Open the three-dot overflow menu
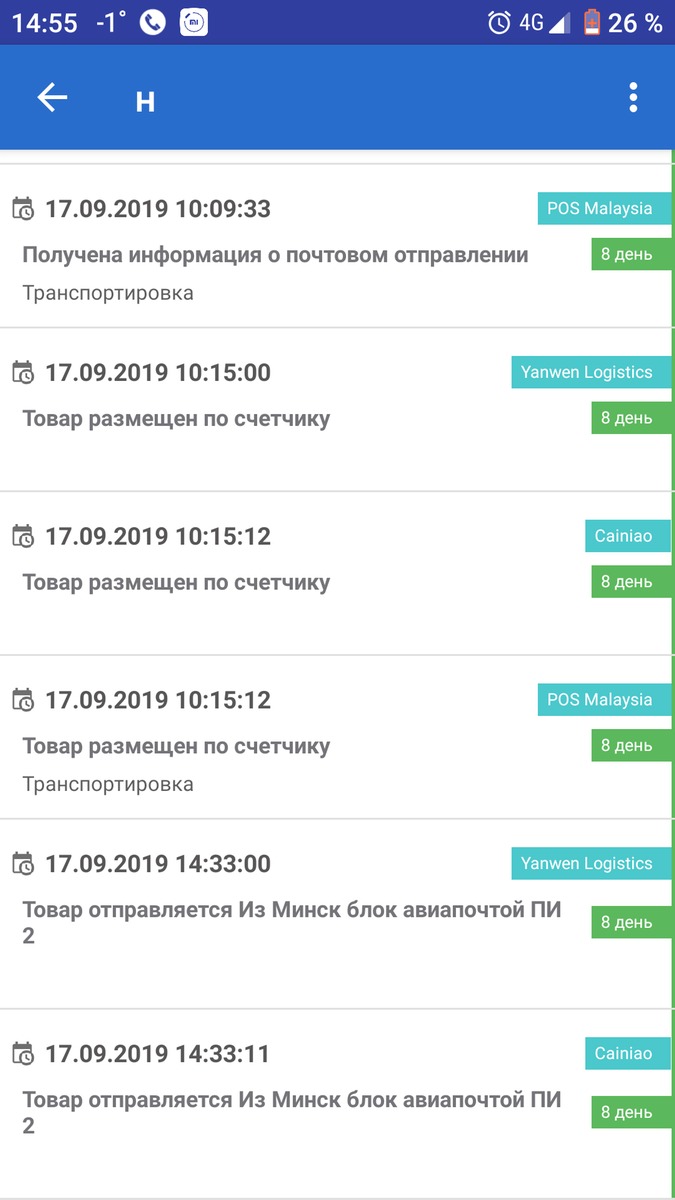 coord(633,97)
